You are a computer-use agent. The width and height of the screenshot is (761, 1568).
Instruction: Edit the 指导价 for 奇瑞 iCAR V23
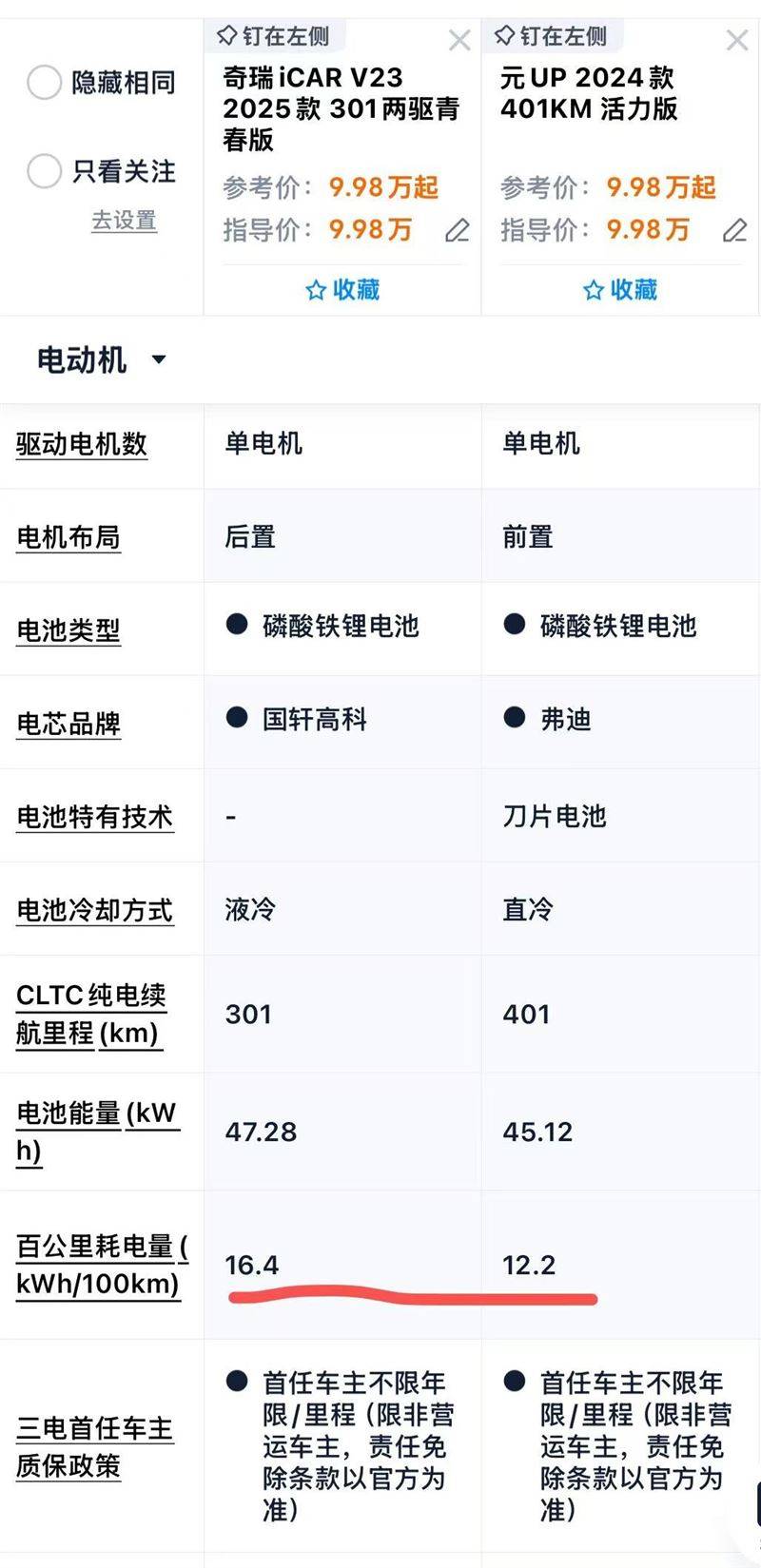458,230
